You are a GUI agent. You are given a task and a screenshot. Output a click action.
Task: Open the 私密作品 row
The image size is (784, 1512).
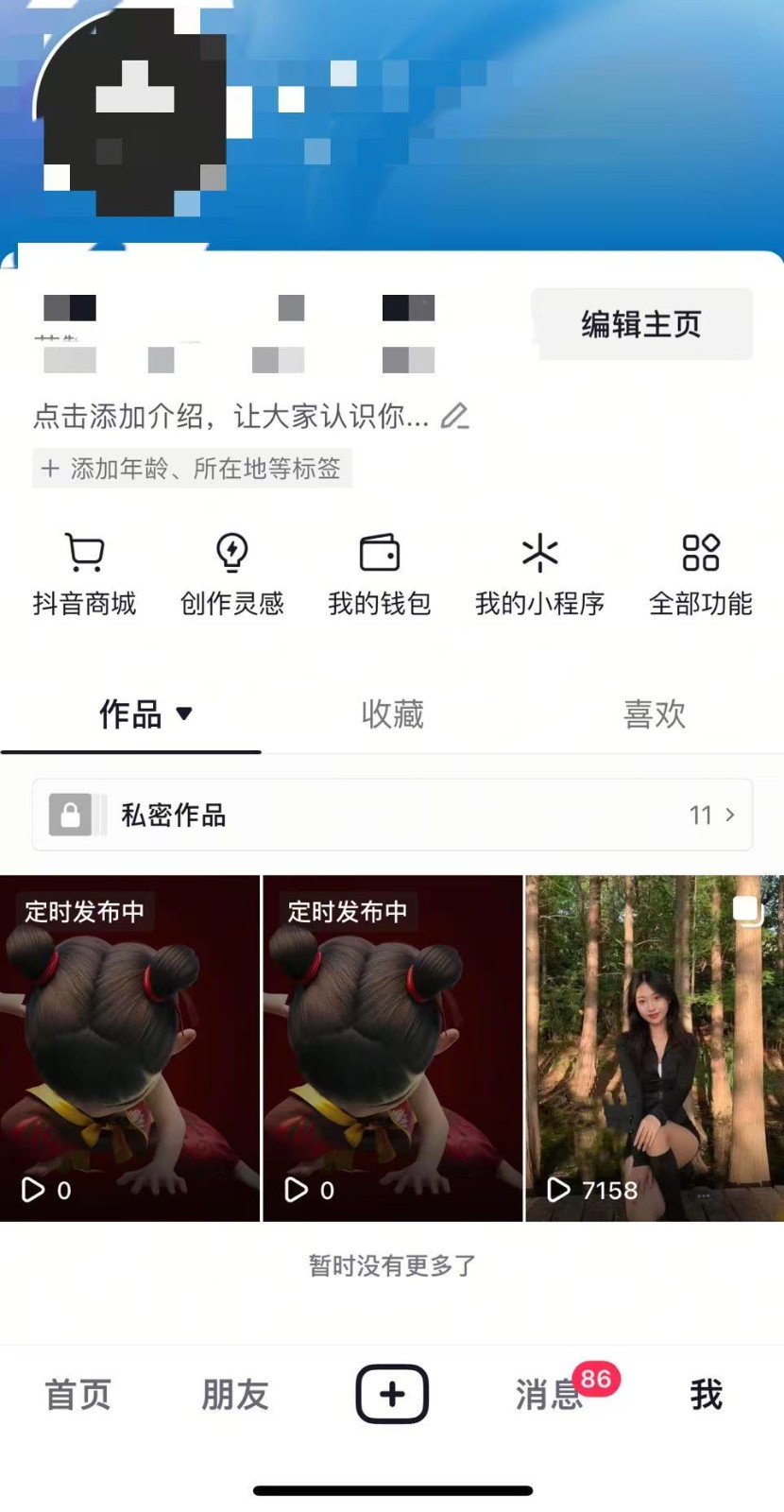coord(392,815)
